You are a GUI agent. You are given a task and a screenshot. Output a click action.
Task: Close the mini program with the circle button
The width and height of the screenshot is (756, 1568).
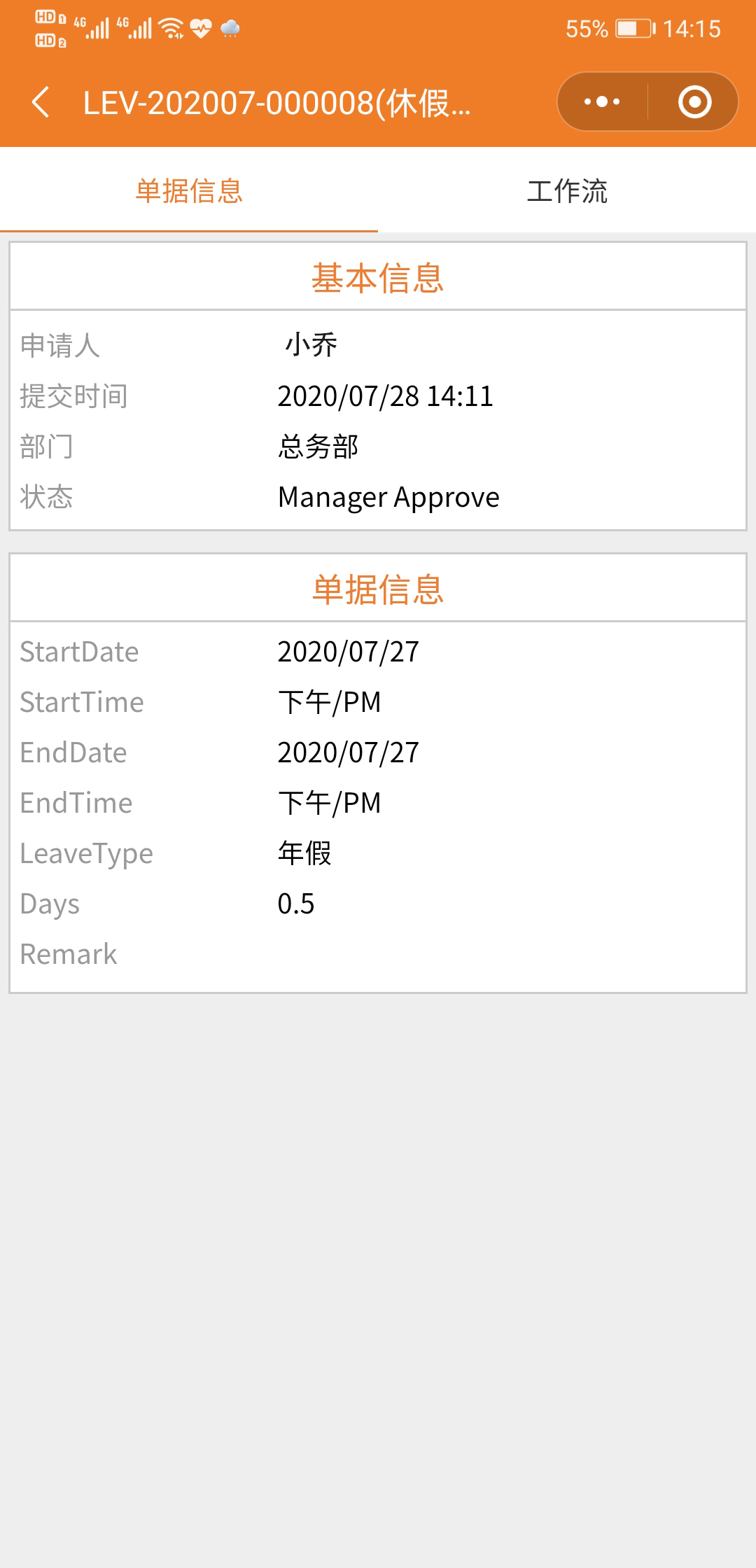click(x=694, y=102)
